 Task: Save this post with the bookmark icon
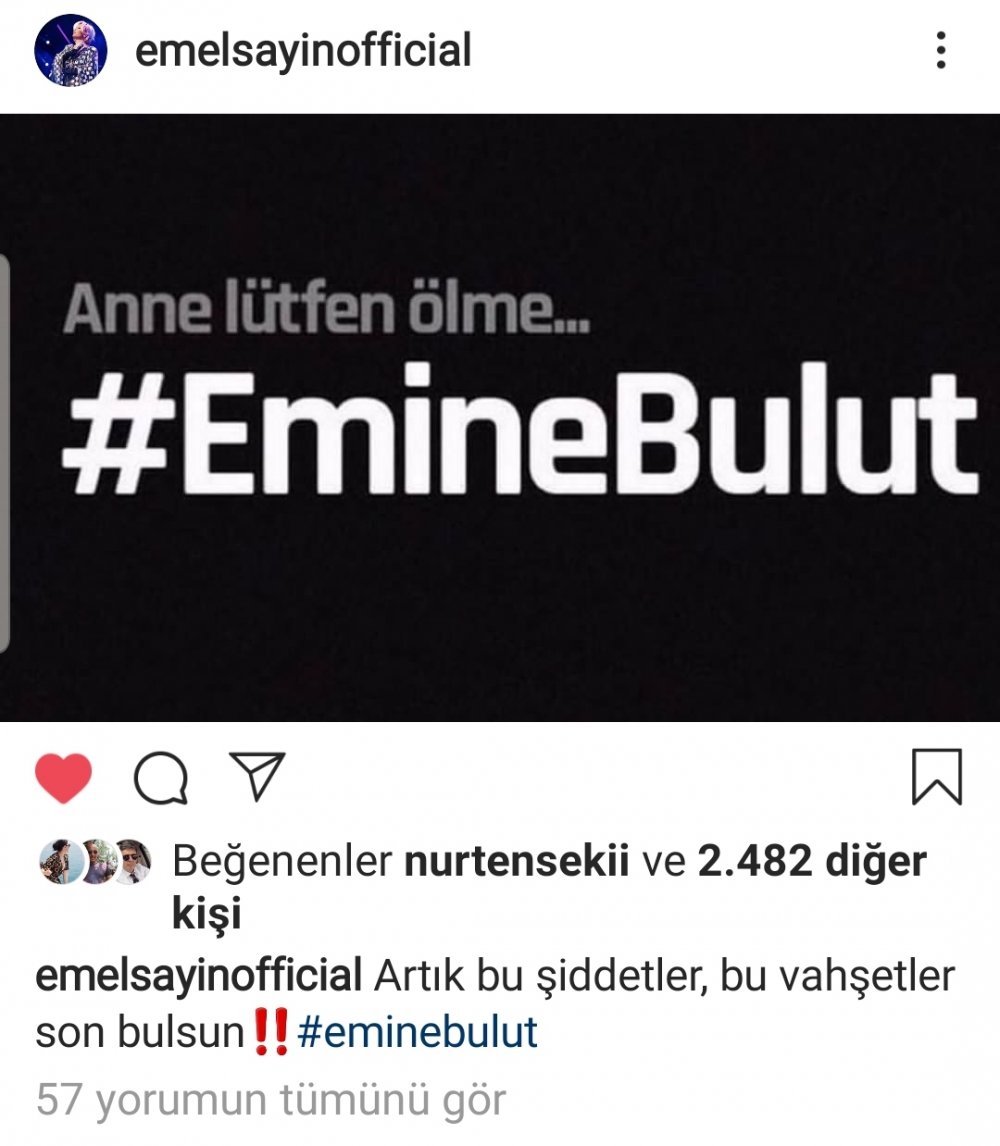point(937,777)
